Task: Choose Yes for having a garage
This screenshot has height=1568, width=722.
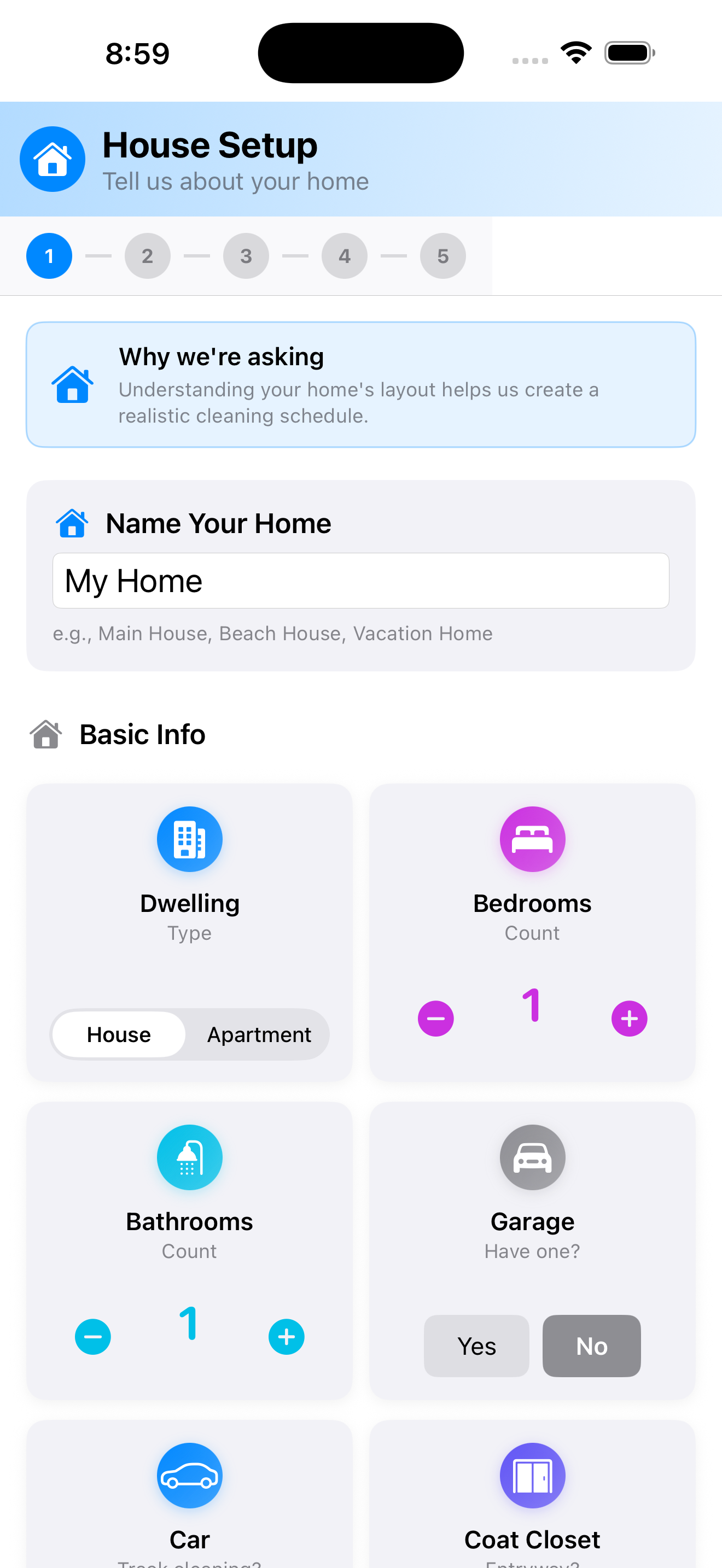Action: 476,1346
